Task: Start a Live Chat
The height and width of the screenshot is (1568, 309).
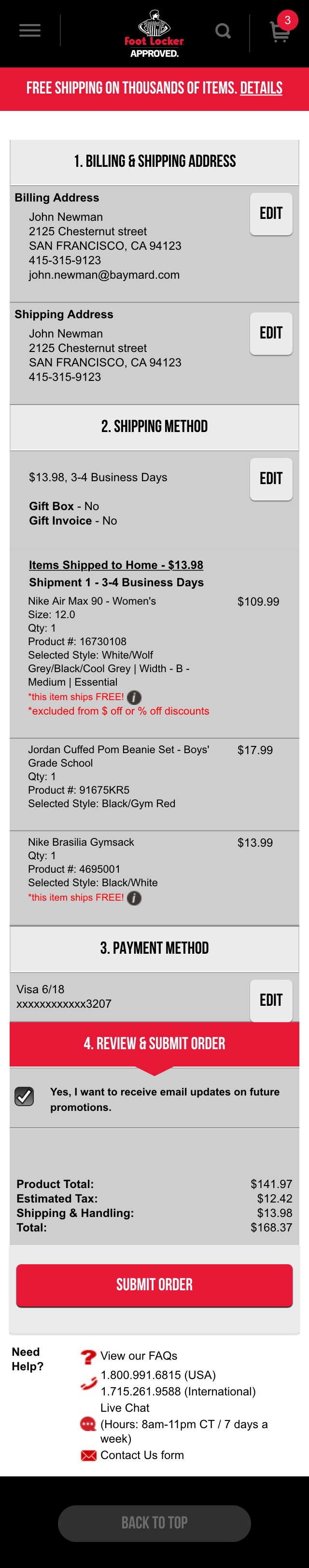Action: coord(125,1408)
